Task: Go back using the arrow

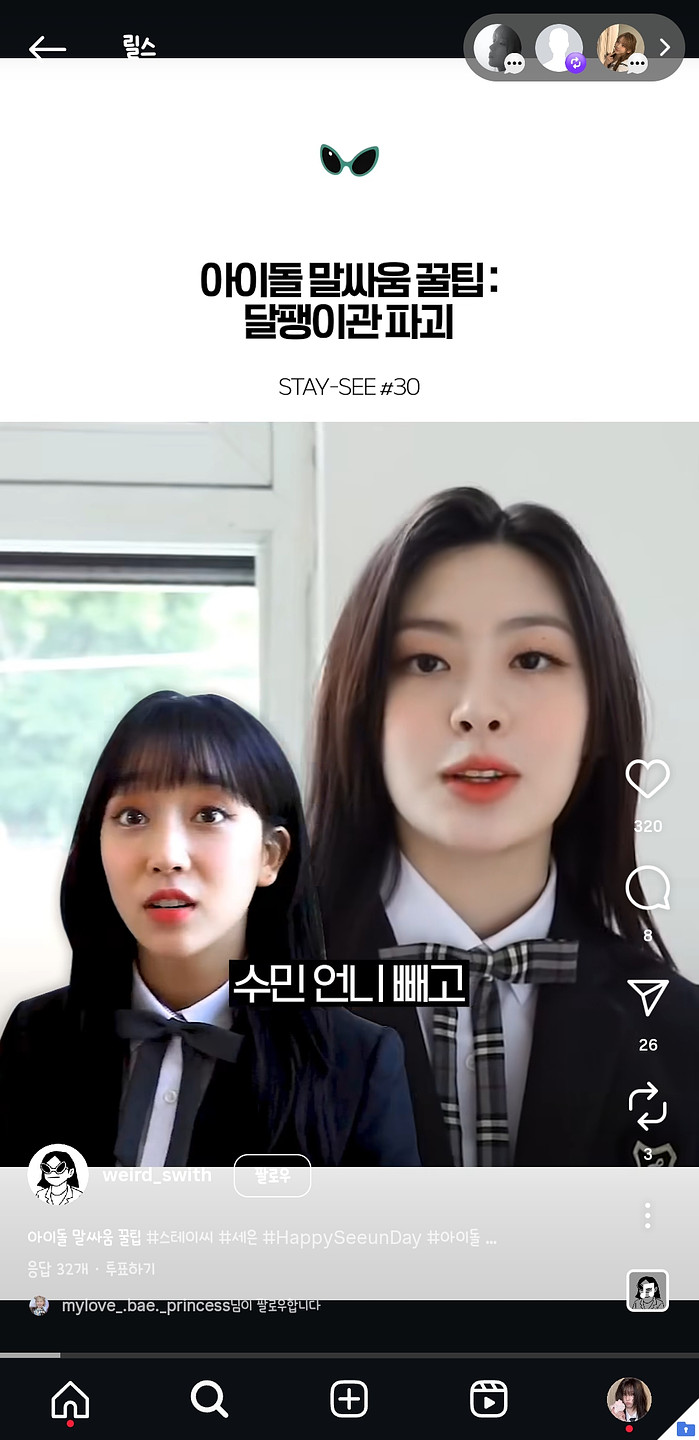Action: [47, 48]
